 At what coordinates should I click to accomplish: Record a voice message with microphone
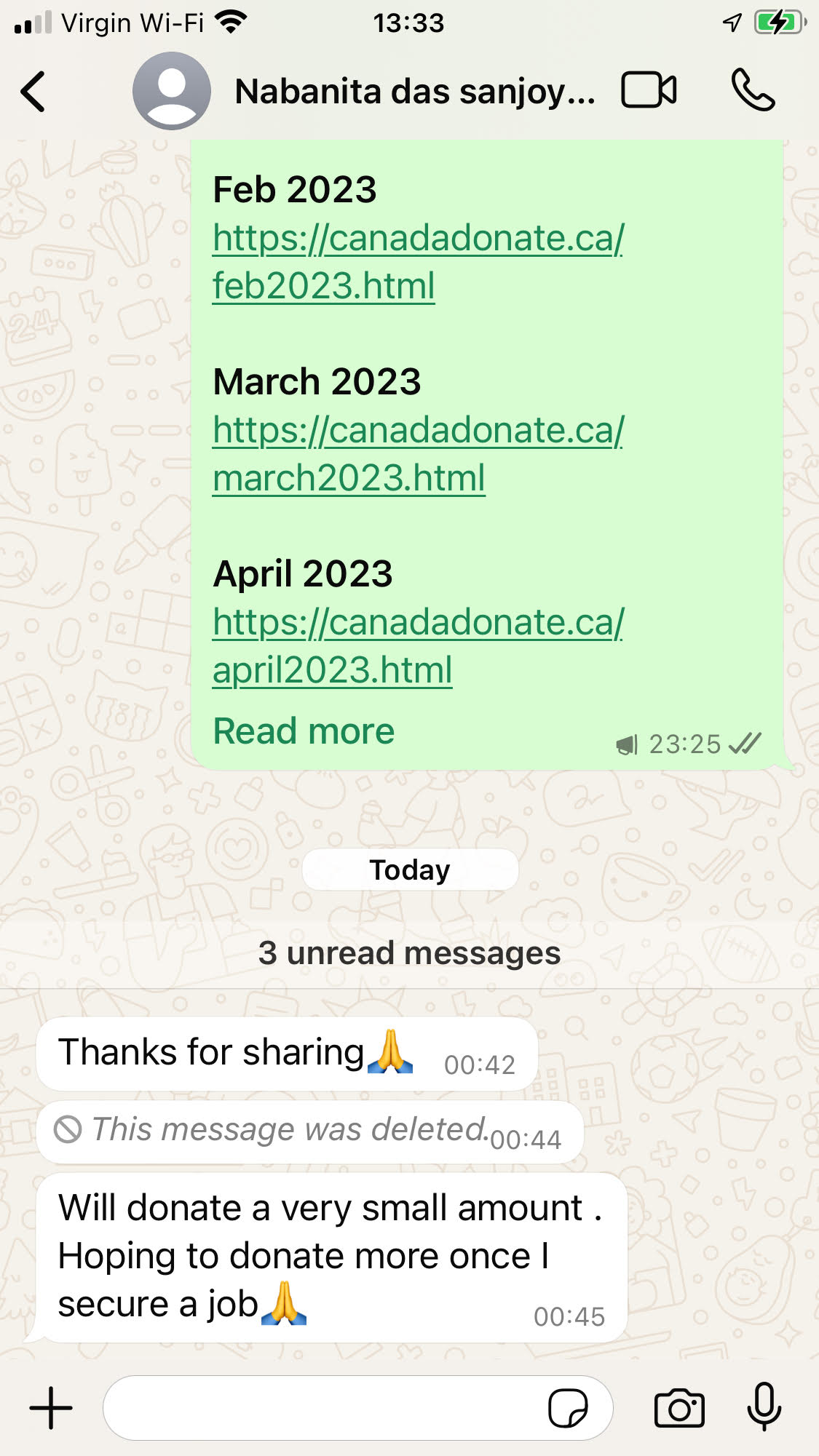pyautogui.click(x=764, y=1407)
